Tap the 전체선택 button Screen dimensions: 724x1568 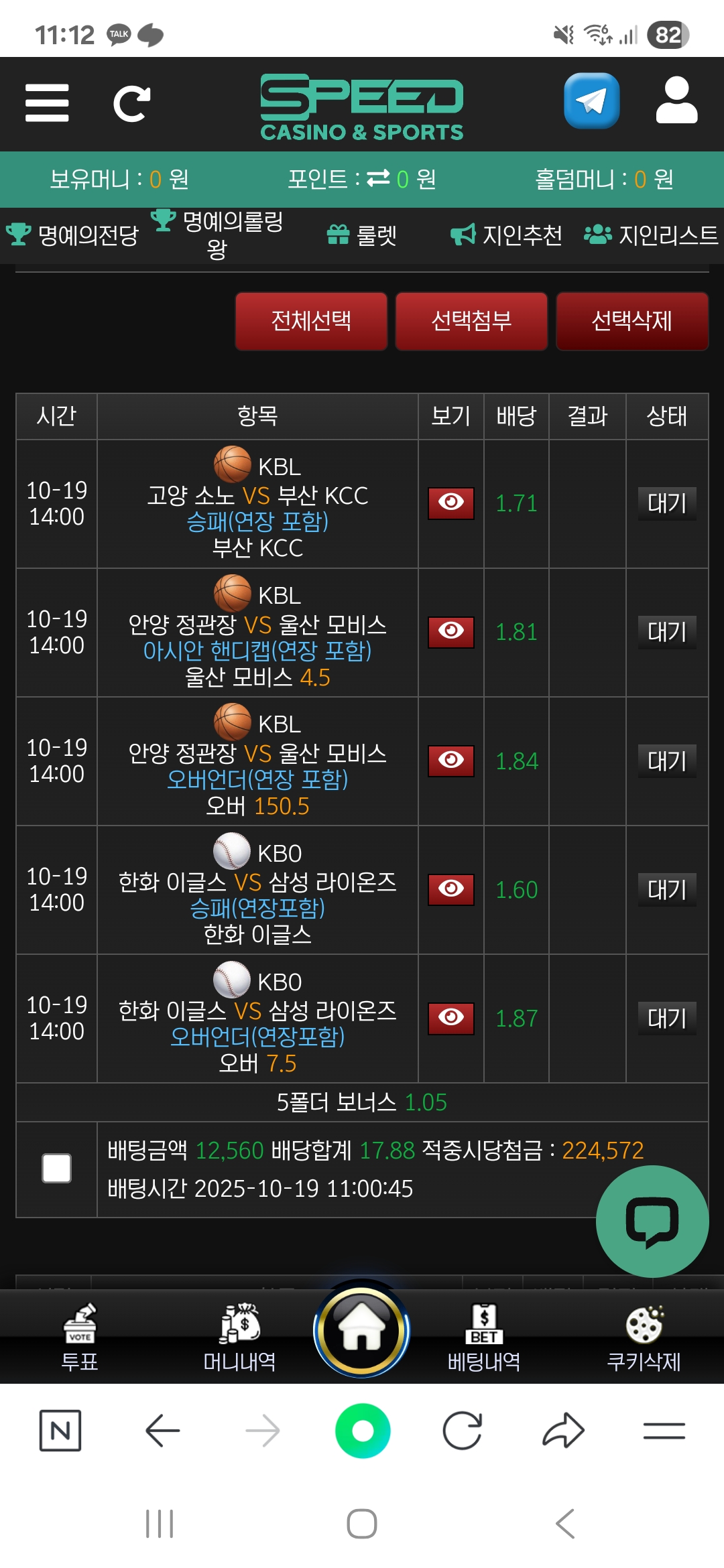click(311, 321)
